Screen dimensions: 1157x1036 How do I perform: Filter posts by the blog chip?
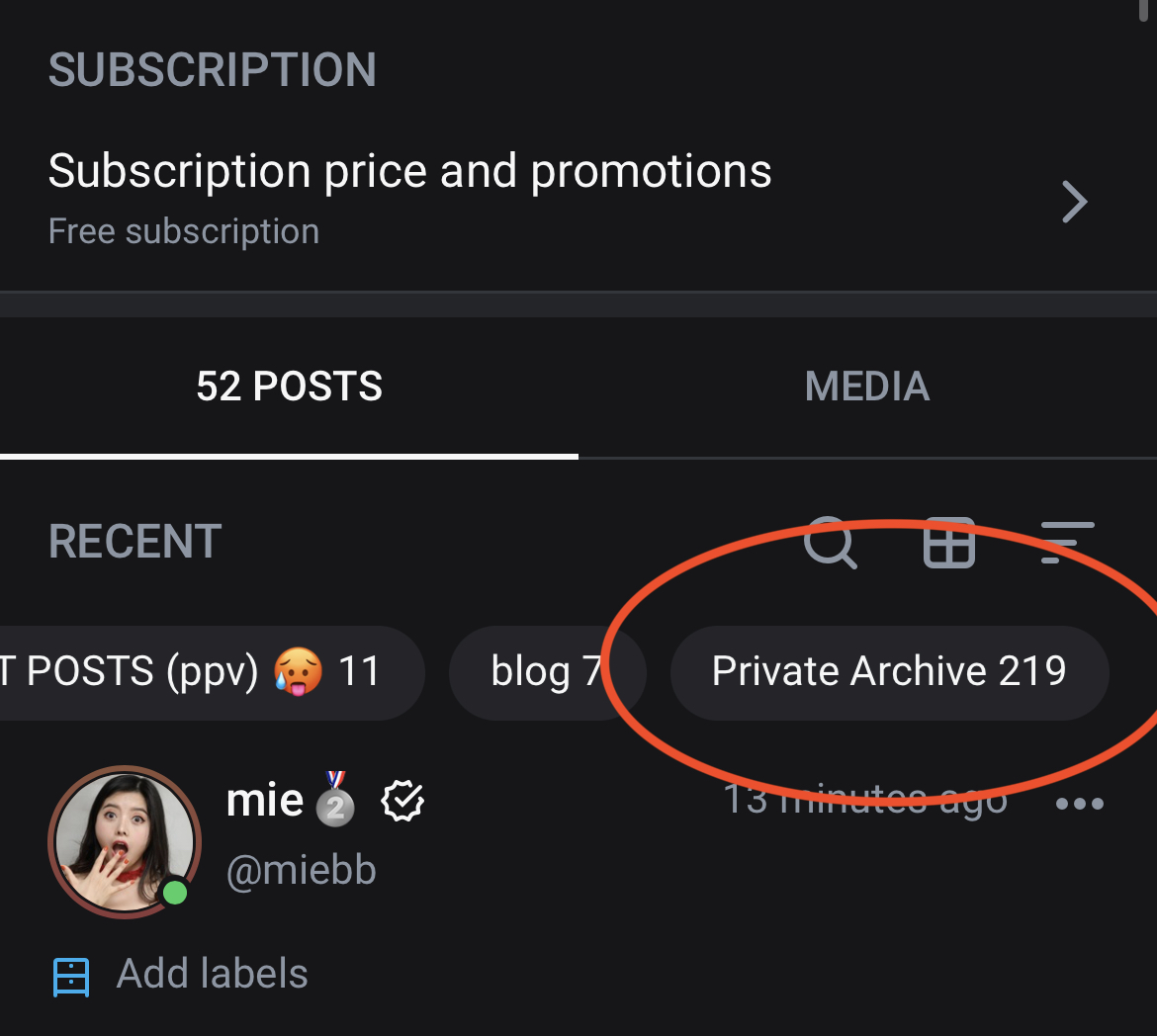[544, 672]
